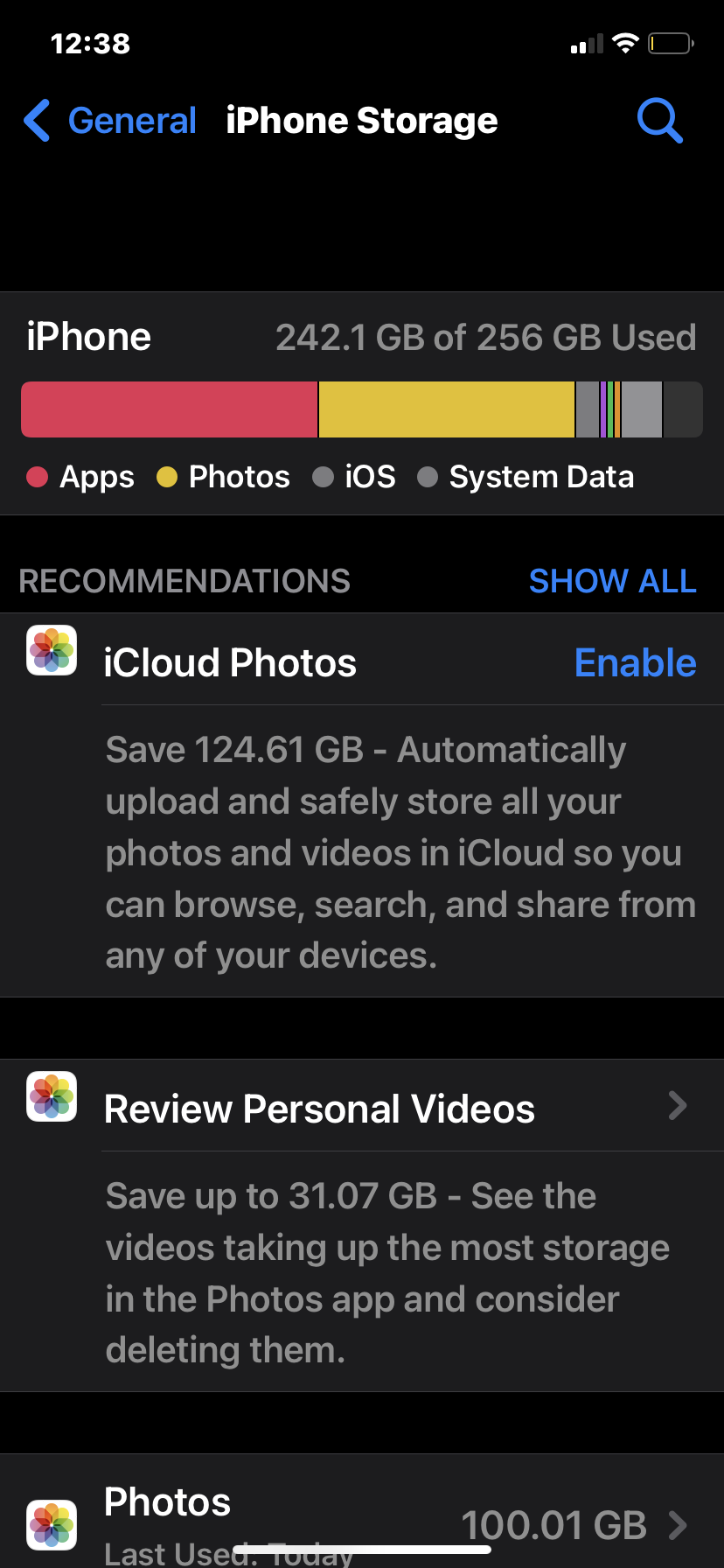Screen dimensions: 724x1568
Task: Tap the yellow Photos segment of storage bar
Action: click(446, 409)
